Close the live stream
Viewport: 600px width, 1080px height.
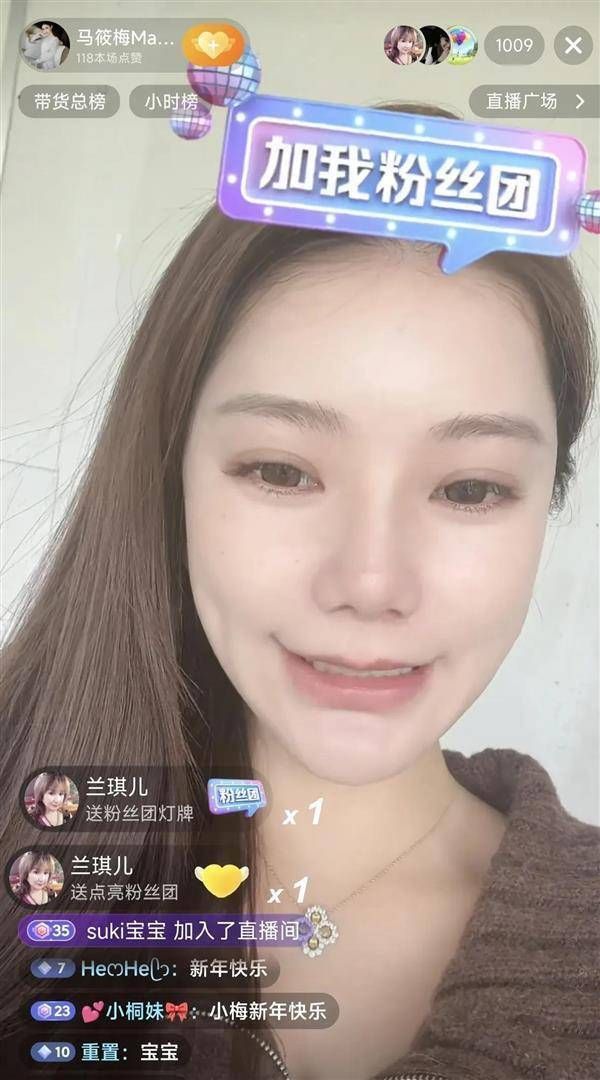(x=573, y=45)
